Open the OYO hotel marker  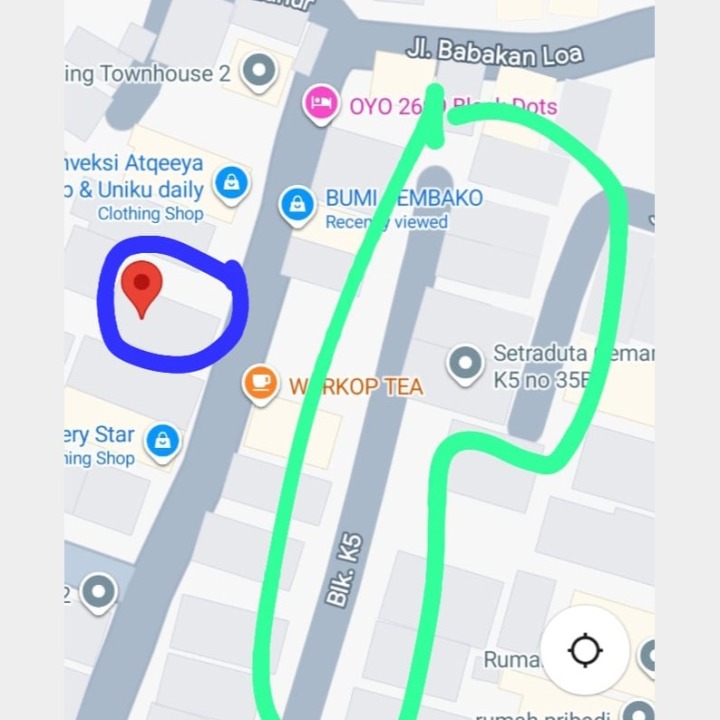321,104
